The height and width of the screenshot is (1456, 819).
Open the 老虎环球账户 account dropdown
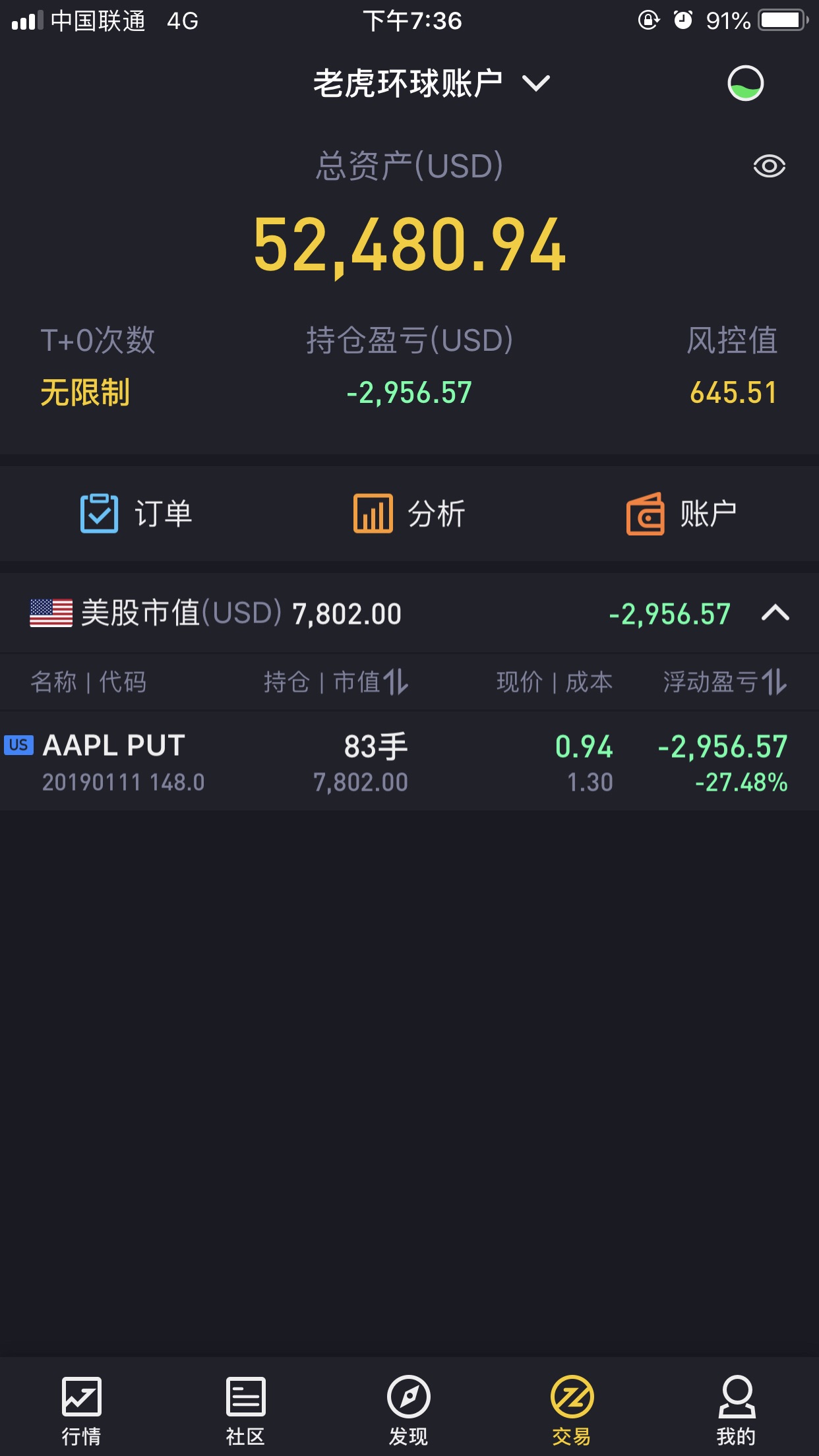[431, 84]
